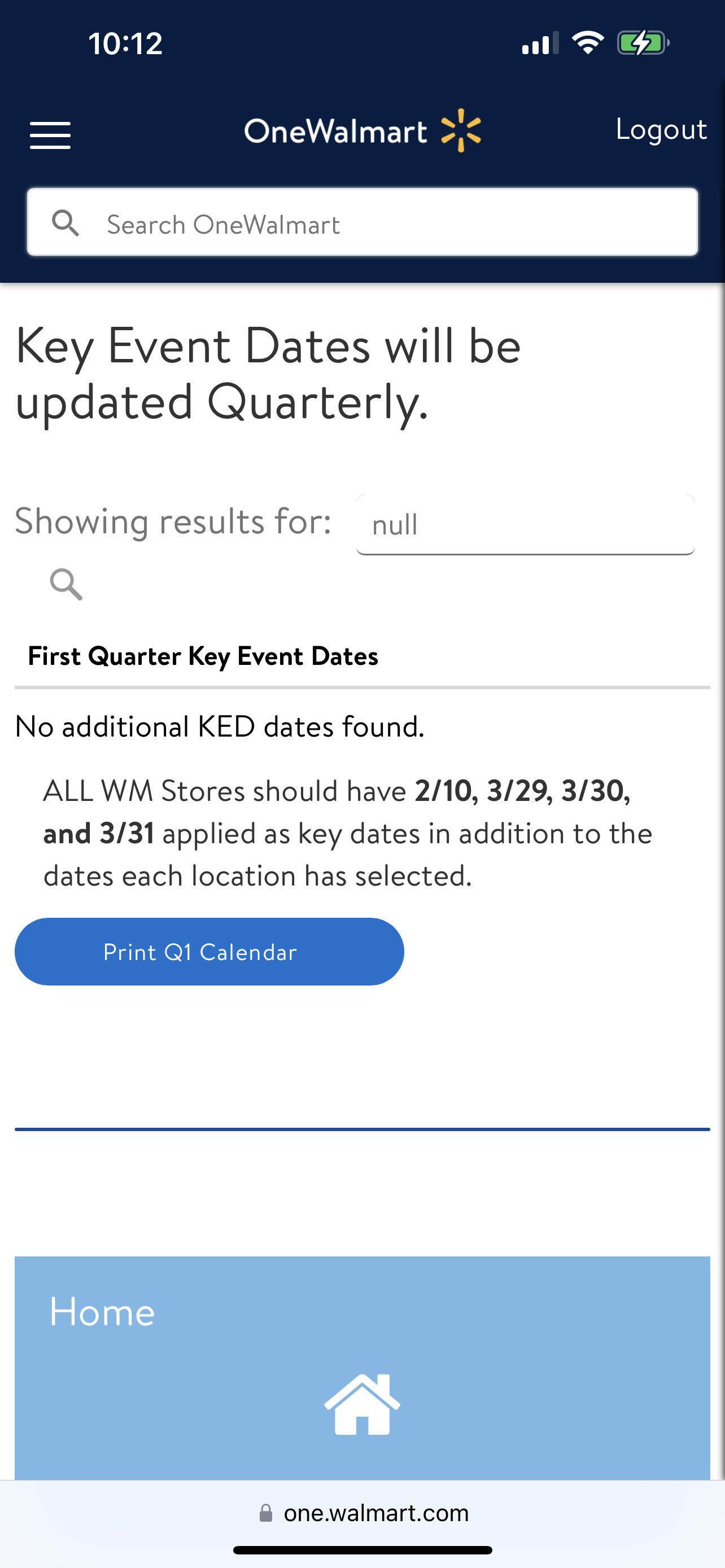Image resolution: width=725 pixels, height=1568 pixels.
Task: Select the OneWalmart header title
Action: (x=335, y=130)
